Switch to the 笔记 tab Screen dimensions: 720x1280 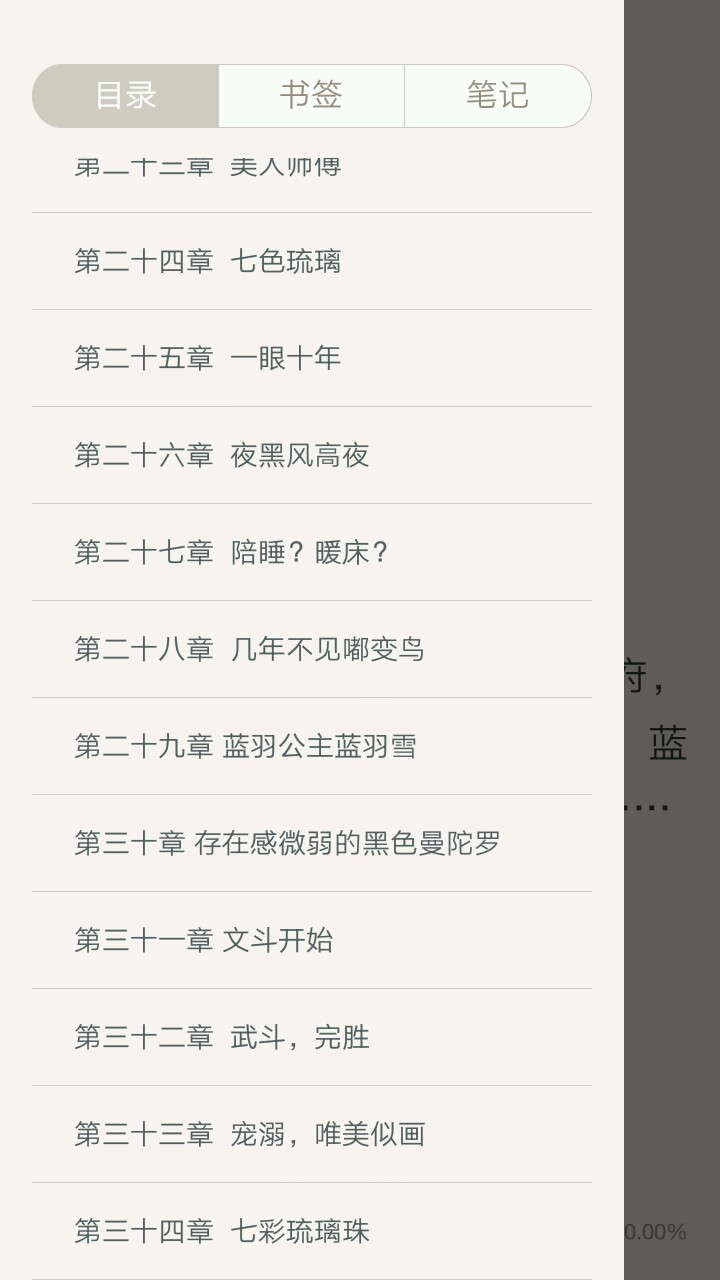coord(497,96)
